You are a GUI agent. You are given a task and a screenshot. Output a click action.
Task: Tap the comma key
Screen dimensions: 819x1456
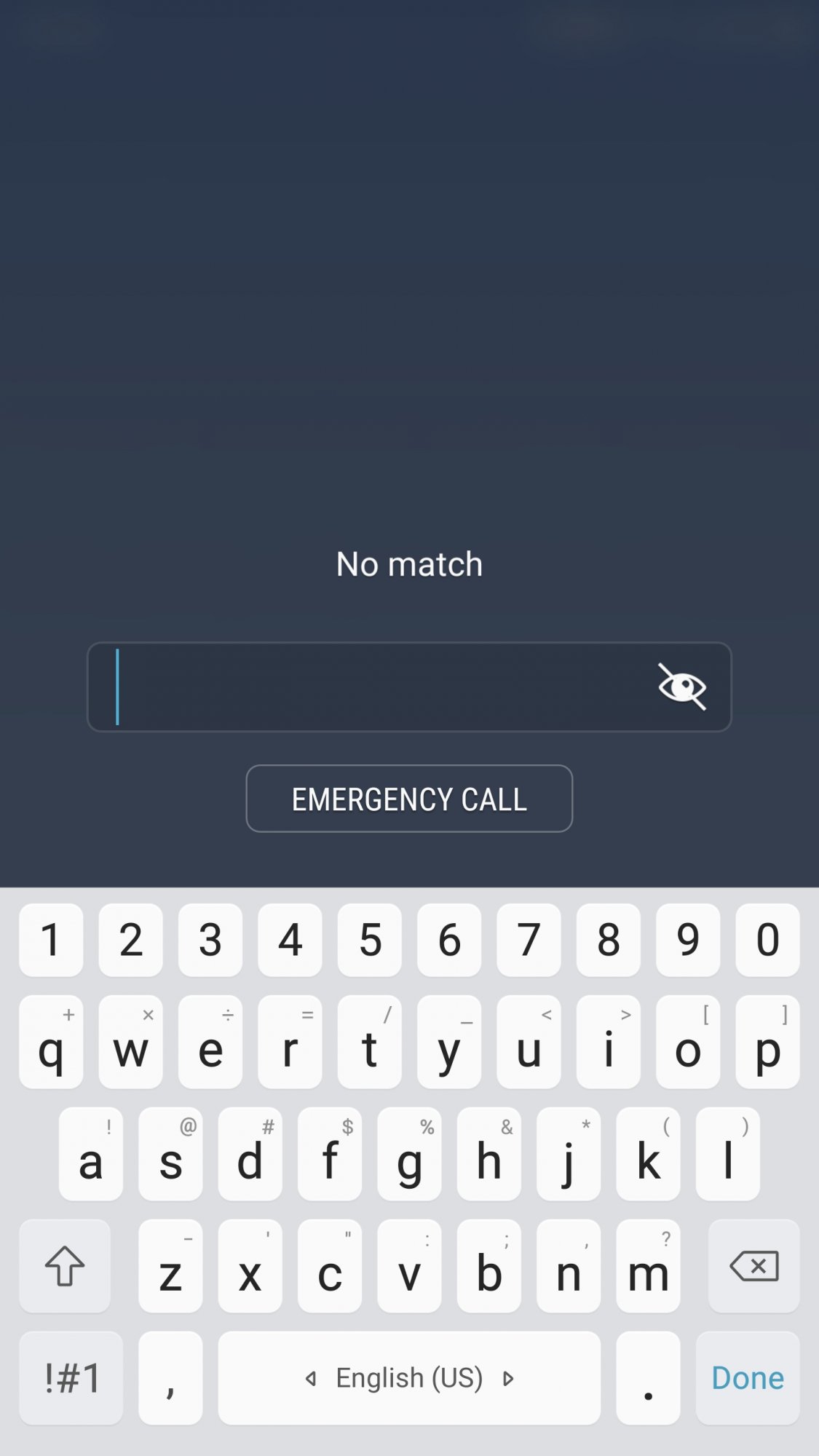pos(170,1377)
